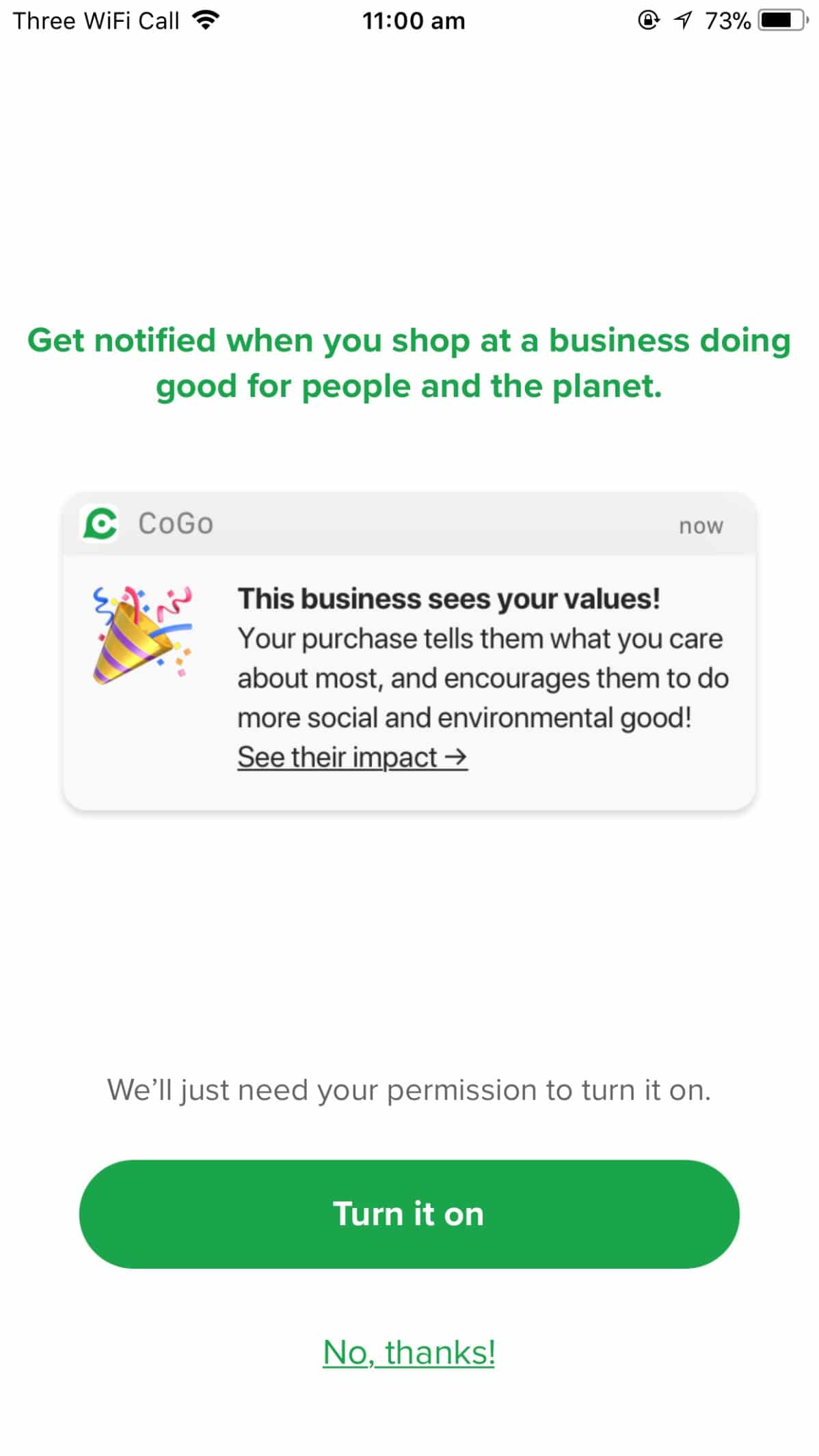This screenshot has height=1456, width=819.
Task: Decline notification permission via No, thanks
Action: (409, 1351)
